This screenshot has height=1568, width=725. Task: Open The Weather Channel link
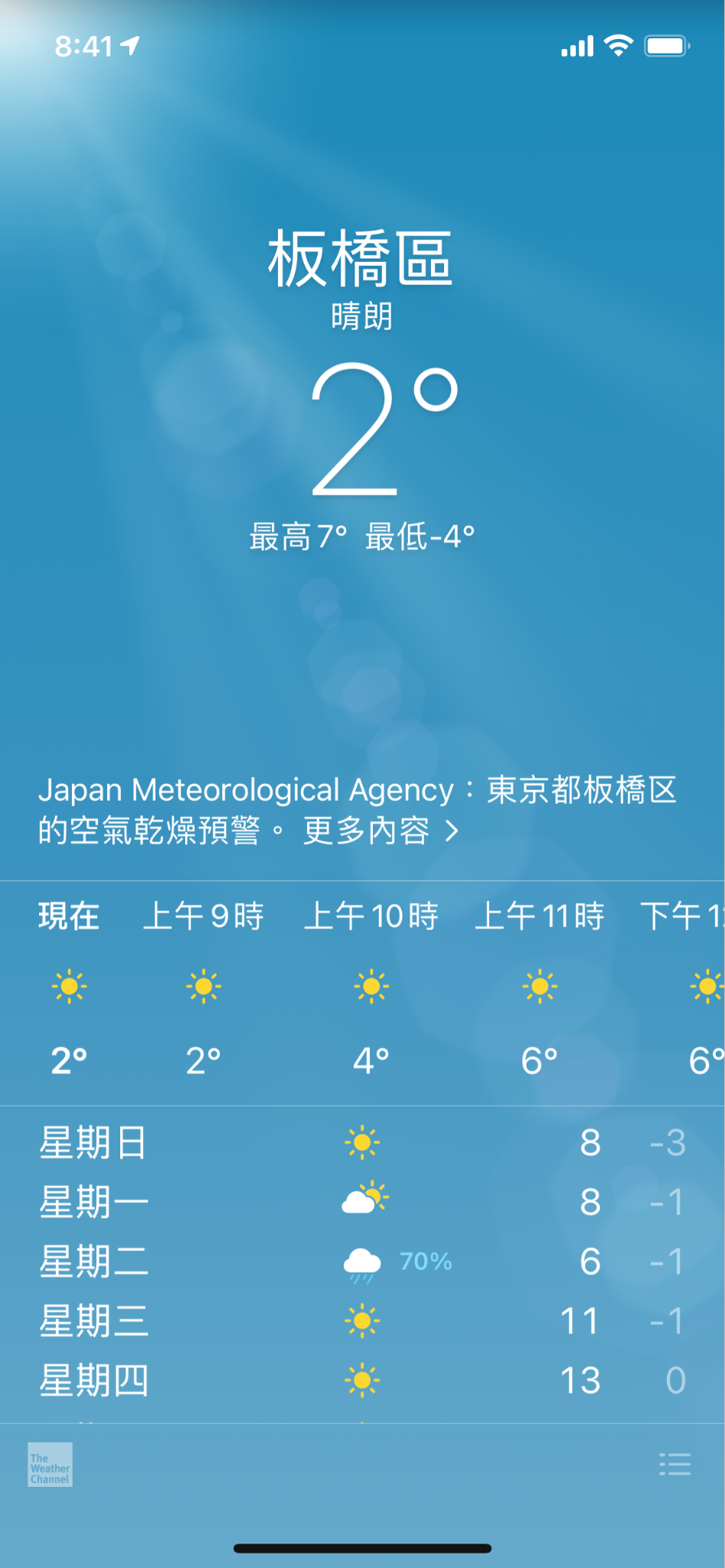(x=50, y=1465)
